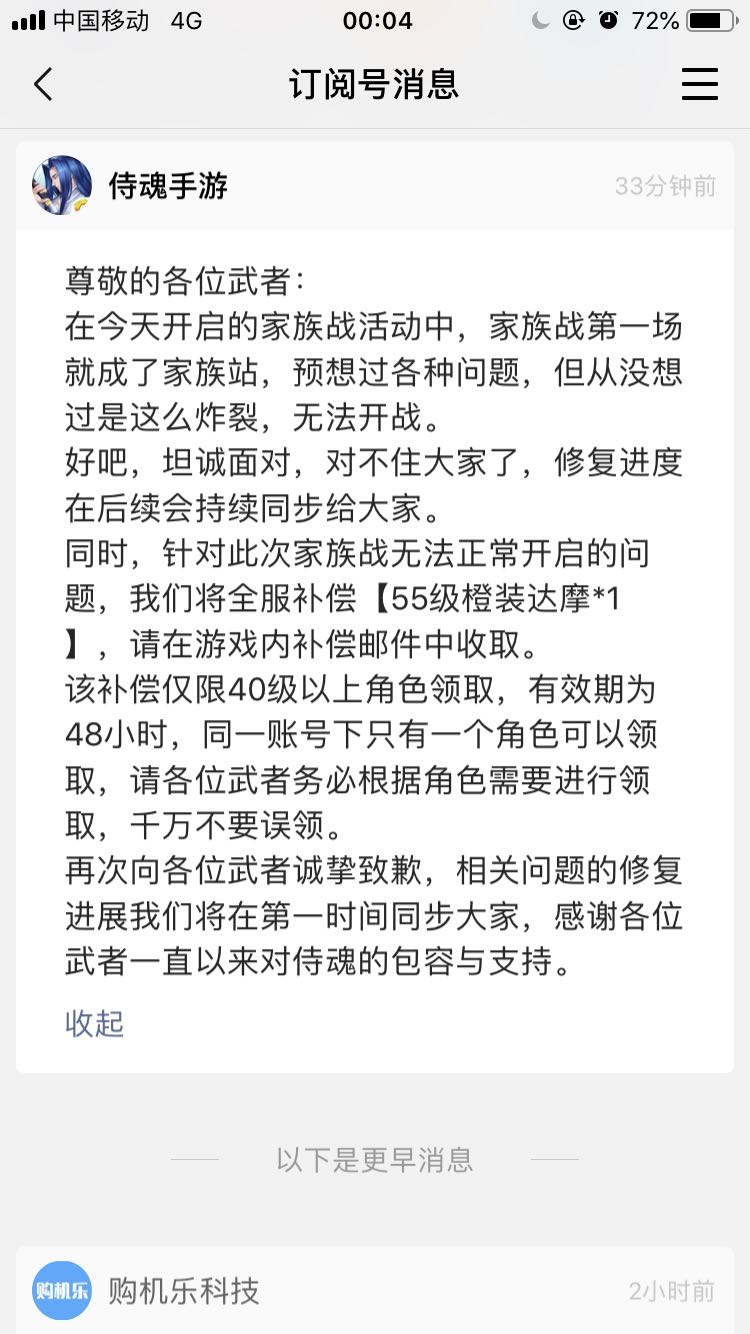Screen dimensions: 750x1334
Task: Open the hamburger menu in header
Action: click(x=700, y=84)
